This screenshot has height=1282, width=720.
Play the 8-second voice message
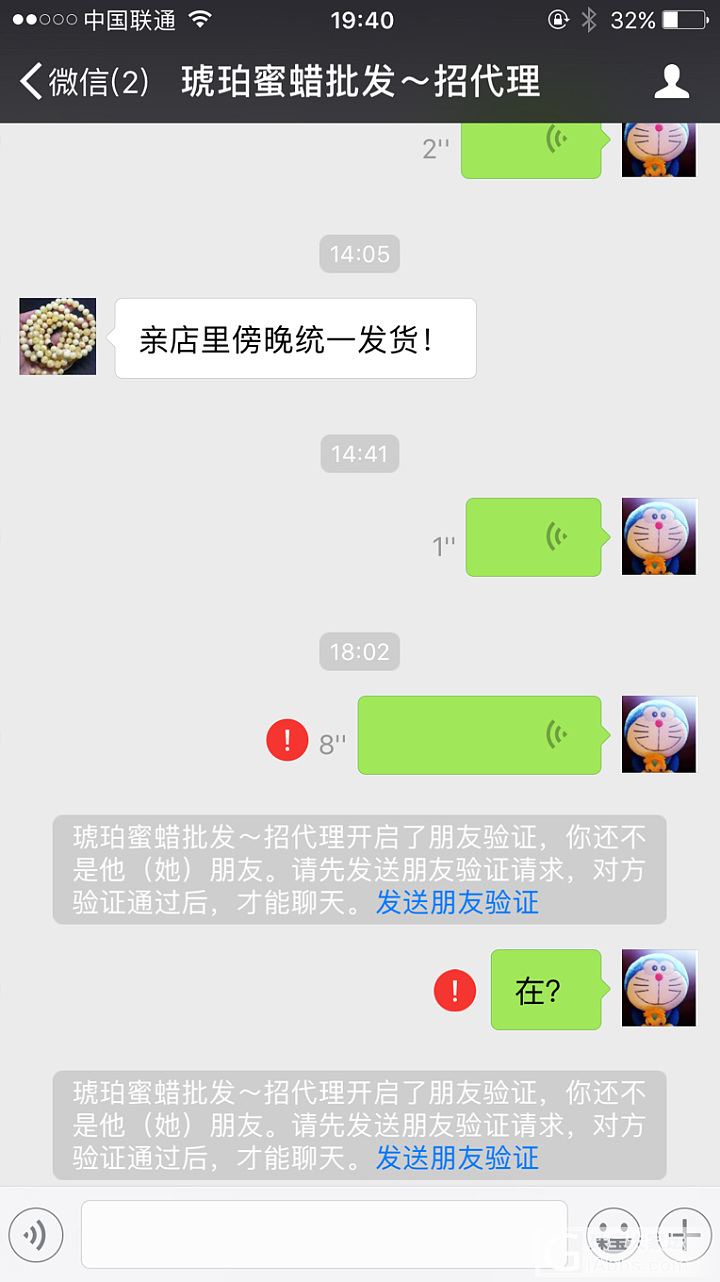coord(479,735)
